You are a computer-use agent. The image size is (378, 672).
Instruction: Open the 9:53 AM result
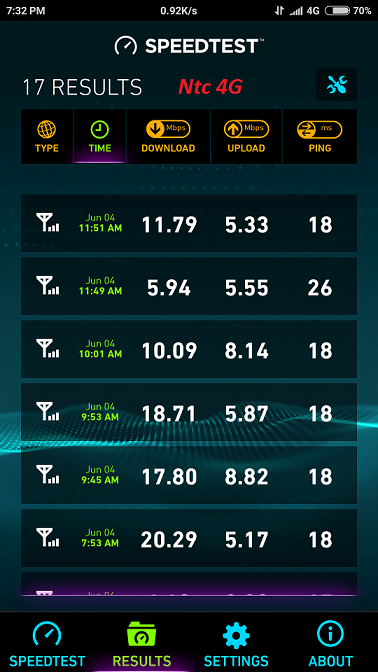189,412
